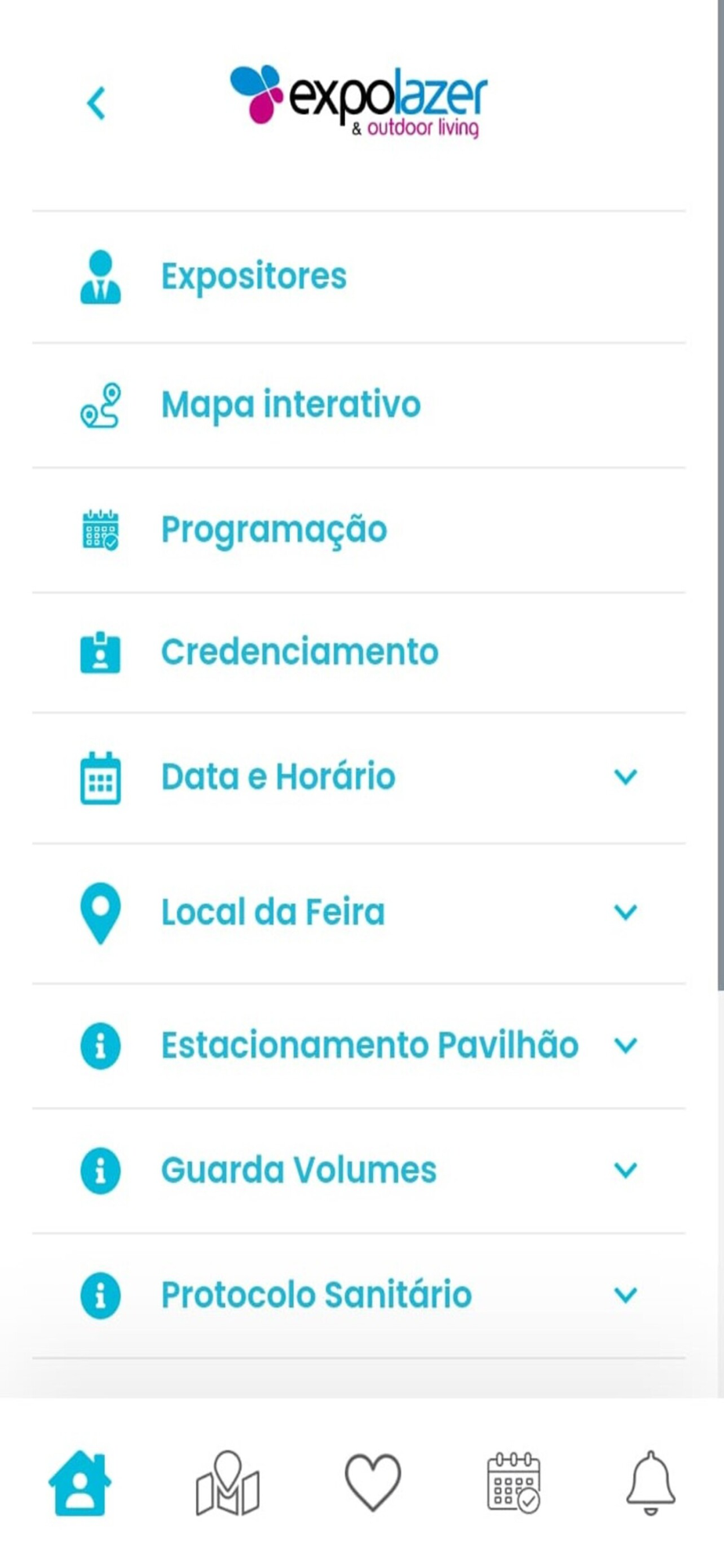
Task: Open the Expositores list
Action: coord(359,277)
